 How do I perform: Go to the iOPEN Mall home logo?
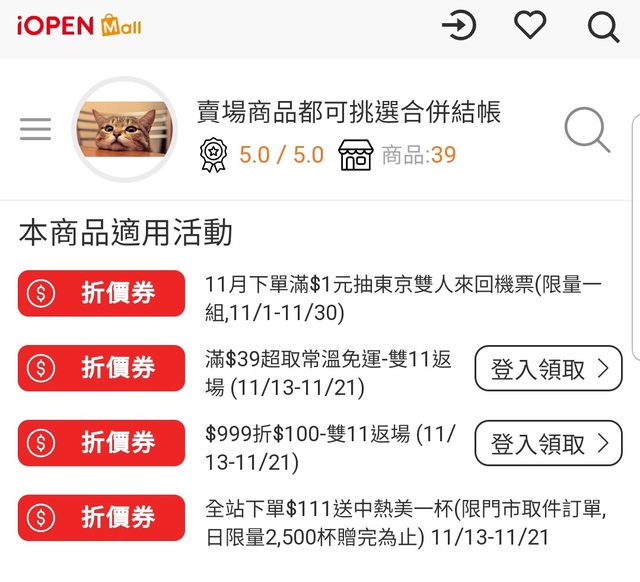[79, 26]
